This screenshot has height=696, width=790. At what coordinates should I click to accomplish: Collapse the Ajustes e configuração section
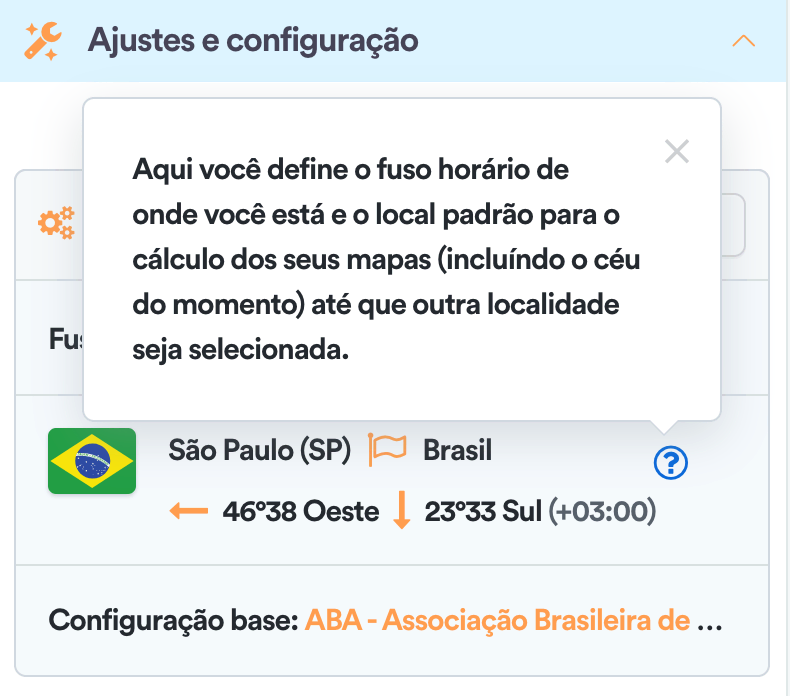click(x=743, y=41)
